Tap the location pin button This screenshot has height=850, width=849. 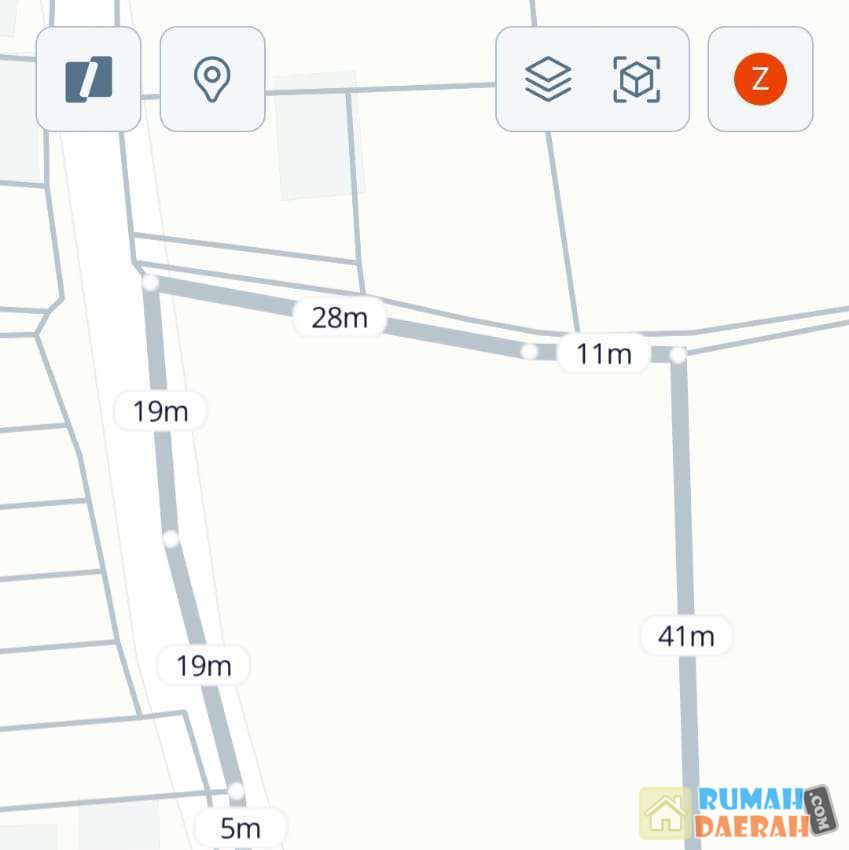(212, 79)
